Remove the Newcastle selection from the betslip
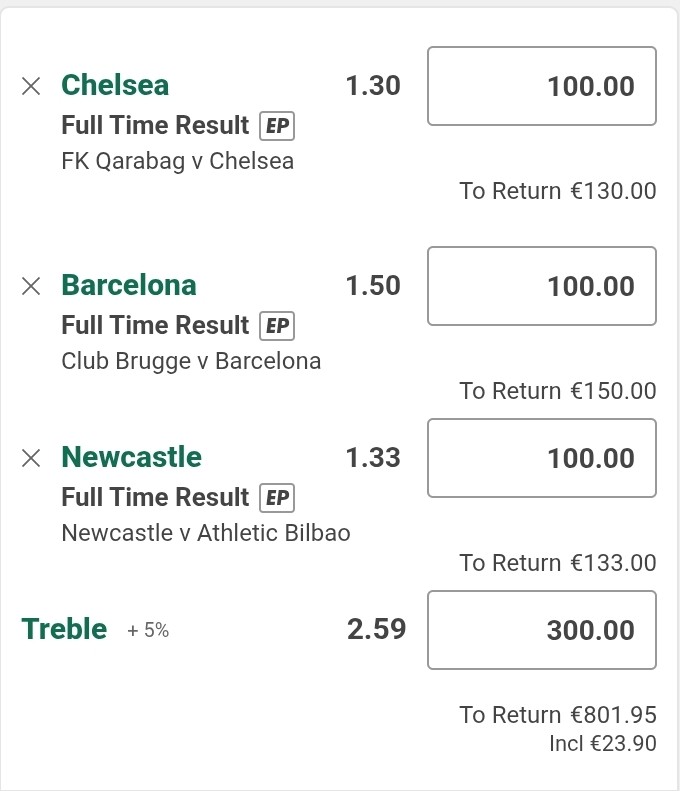 coord(31,458)
